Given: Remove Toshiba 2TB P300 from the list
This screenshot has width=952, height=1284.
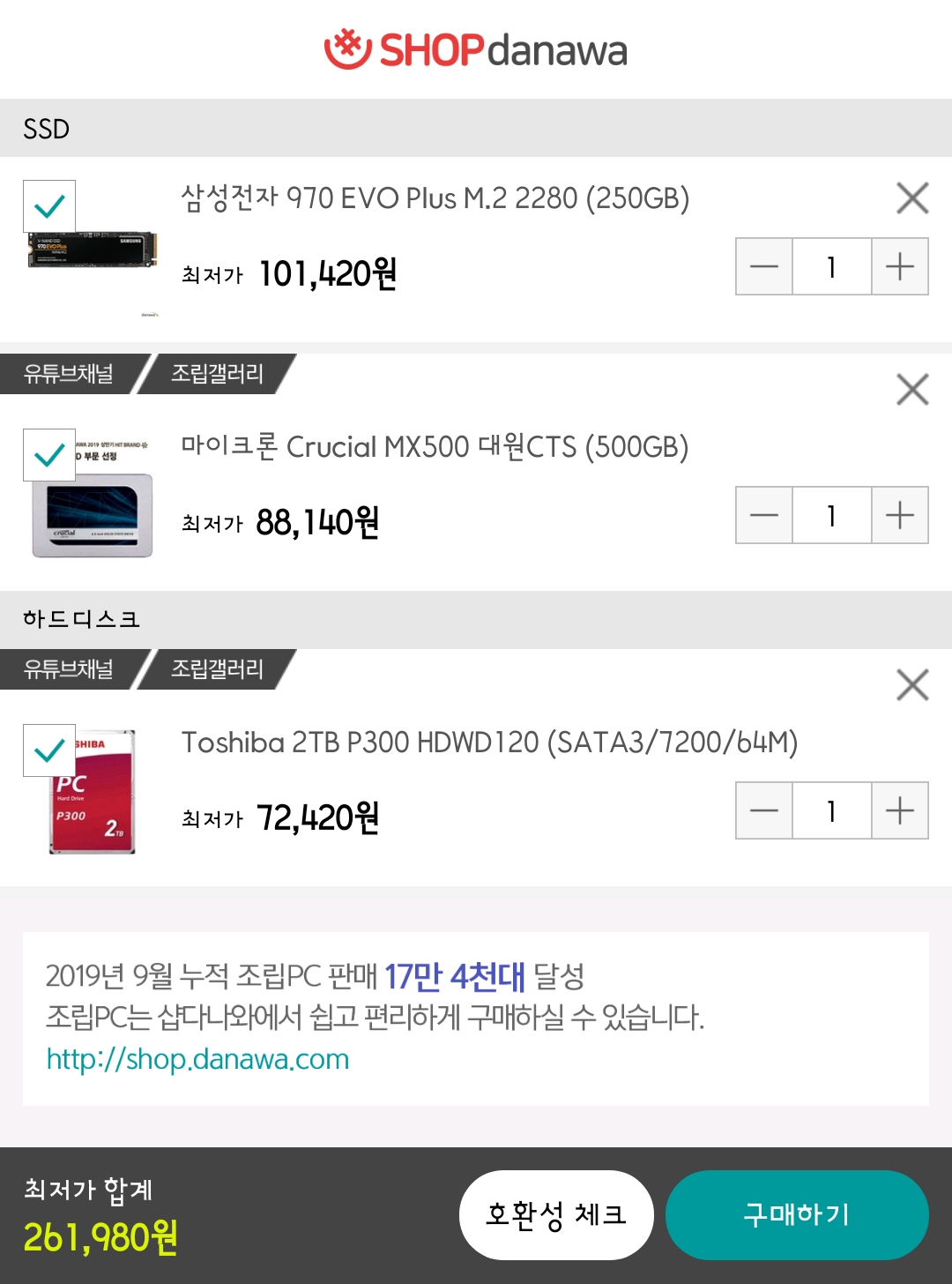Looking at the screenshot, I should 912,684.
